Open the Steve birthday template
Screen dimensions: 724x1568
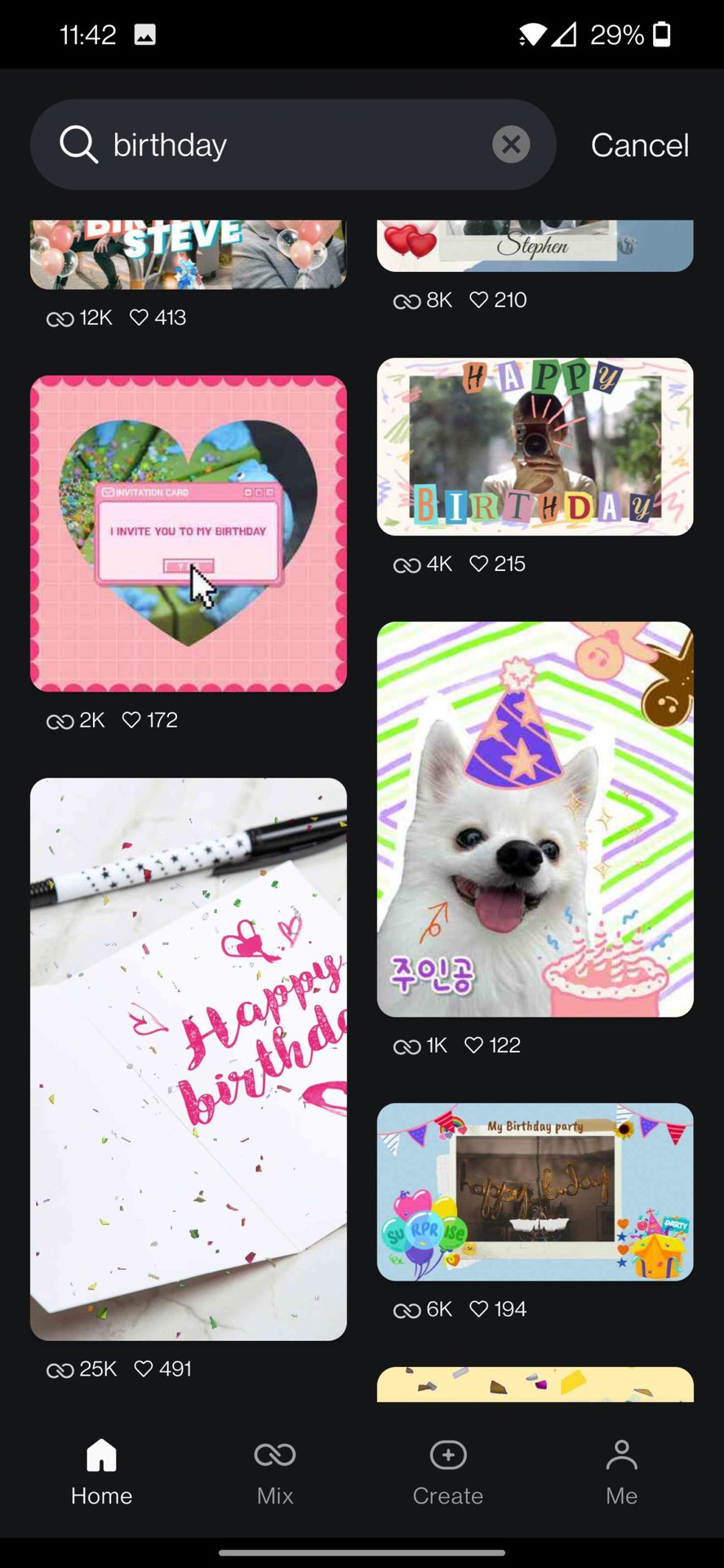pyautogui.click(x=188, y=254)
